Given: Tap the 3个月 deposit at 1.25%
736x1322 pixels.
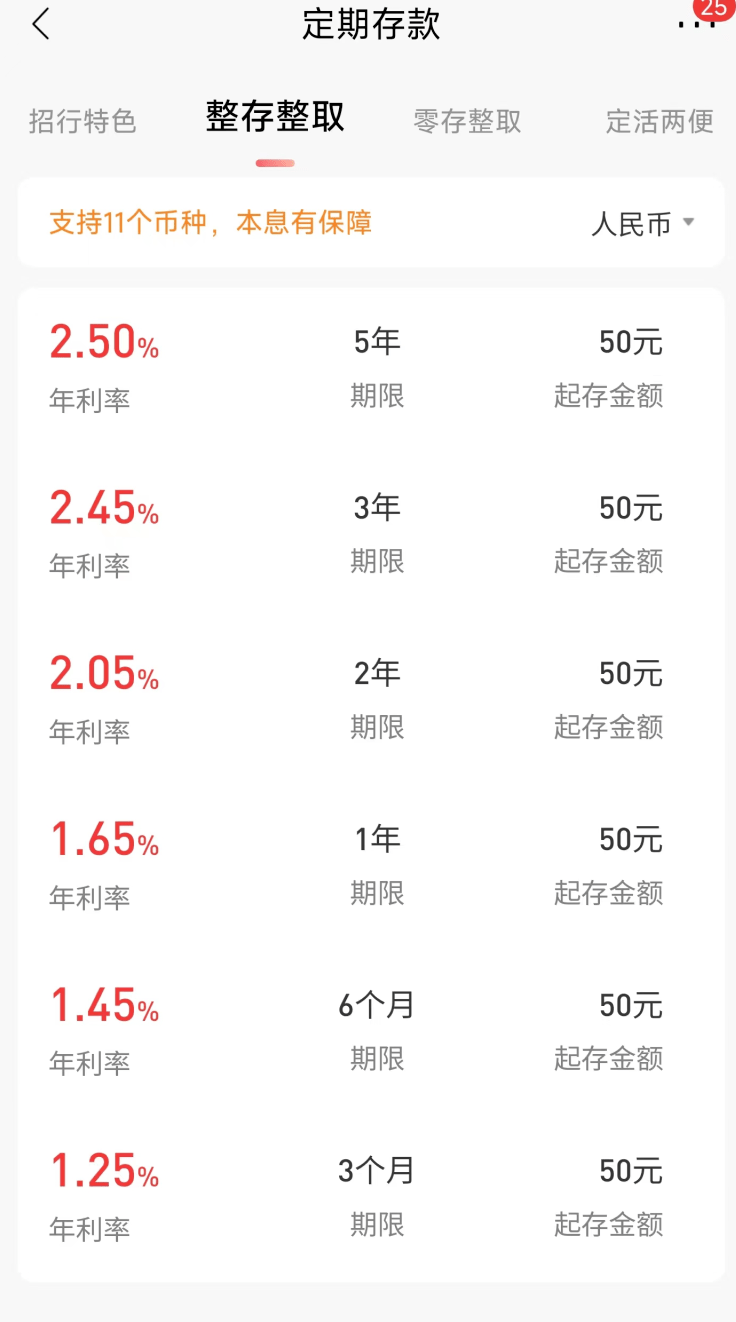Looking at the screenshot, I should tap(371, 1197).
